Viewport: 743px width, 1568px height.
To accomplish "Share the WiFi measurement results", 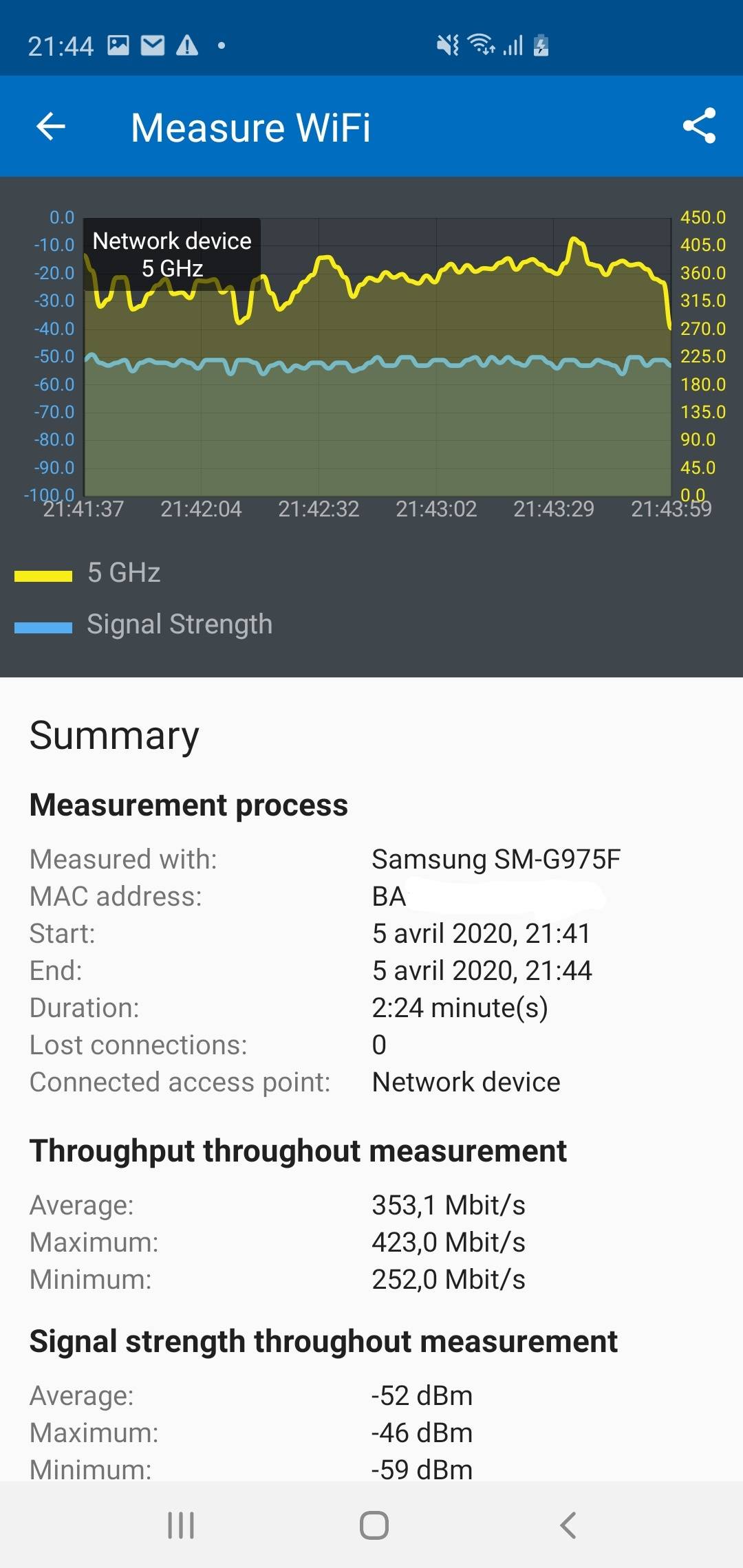I will (x=699, y=126).
